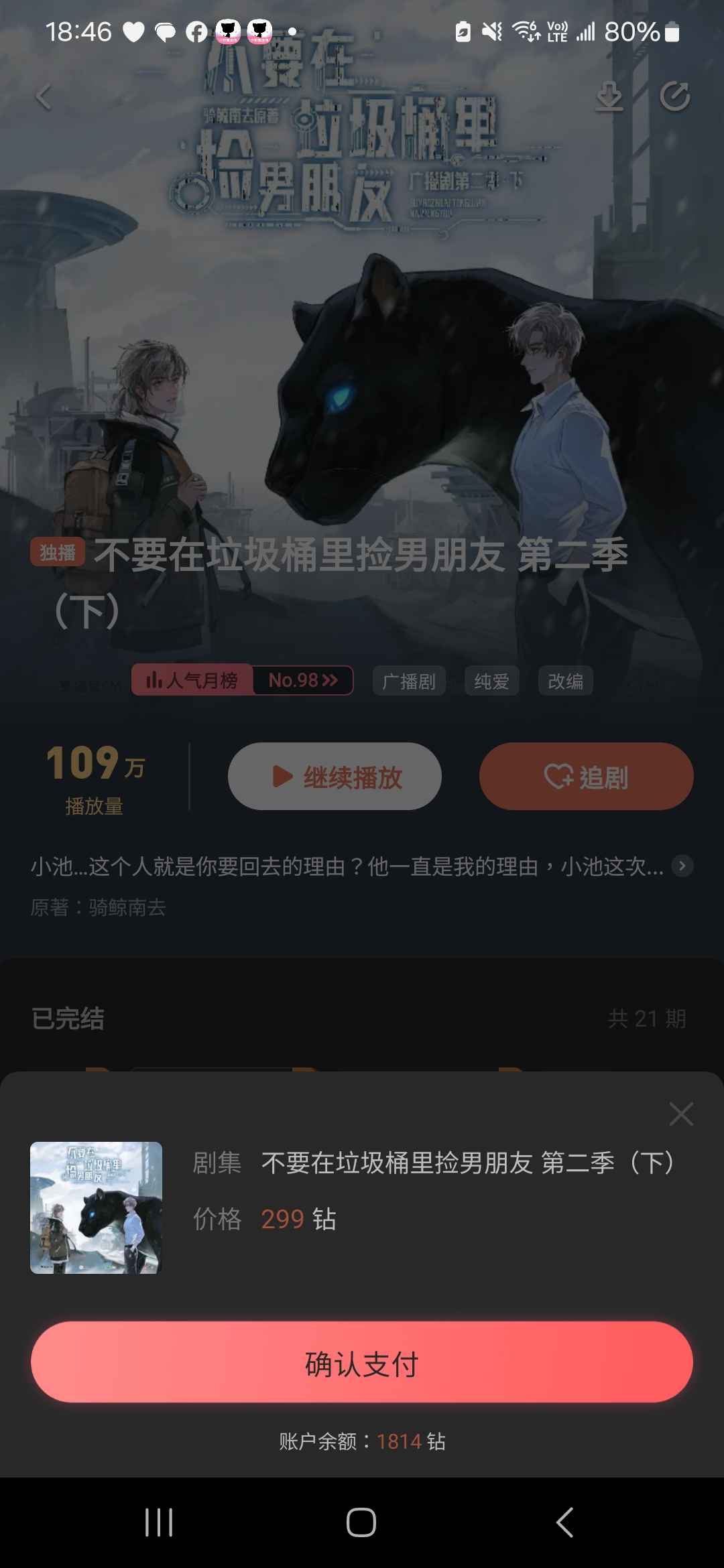Viewport: 724px width, 1568px height.
Task: Tap the 改编 tag chip
Action: coord(565,681)
